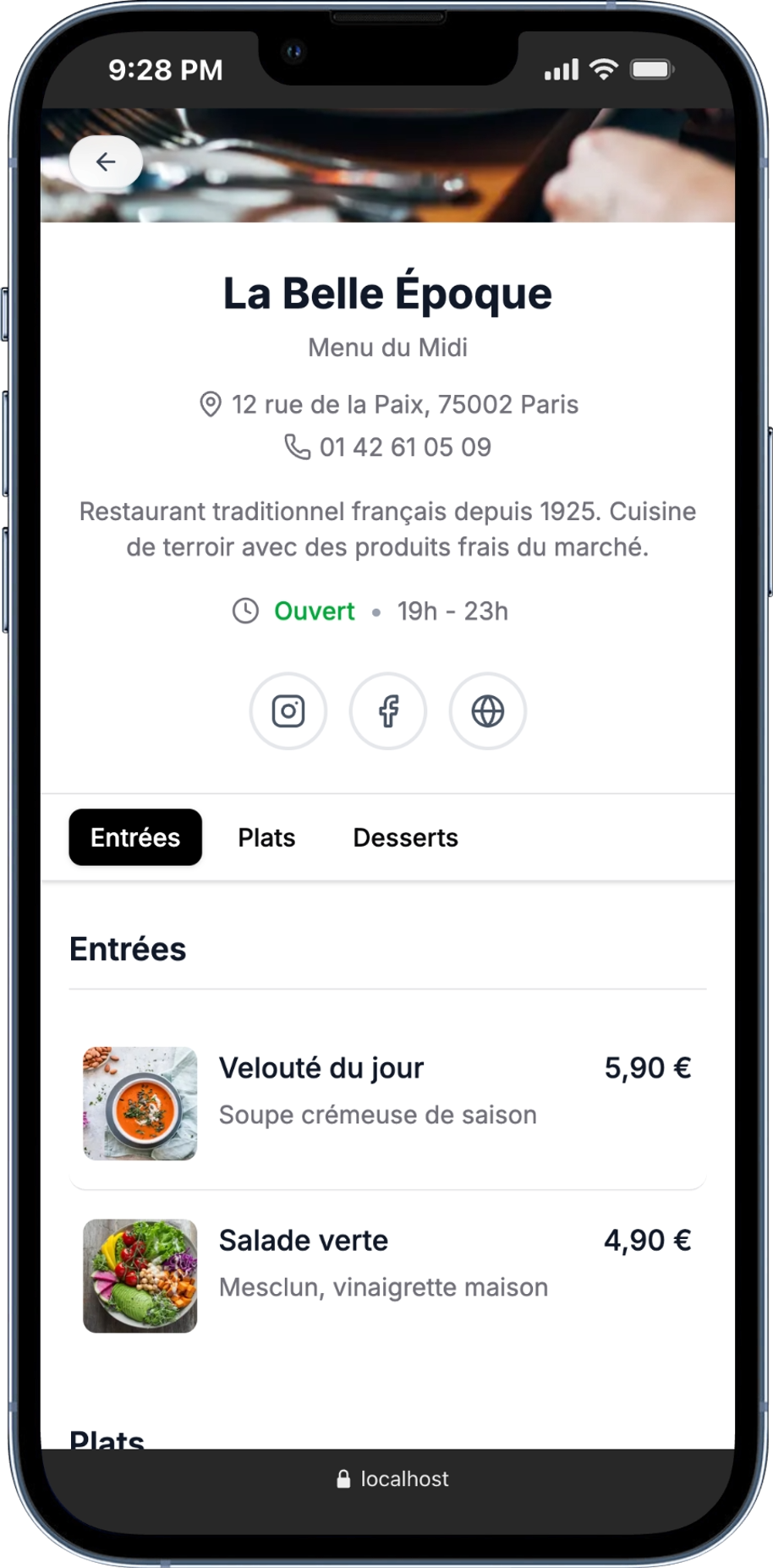Screen dimensions: 773x1568
Task: Click the back arrow over the header photo
Action: pos(107,162)
